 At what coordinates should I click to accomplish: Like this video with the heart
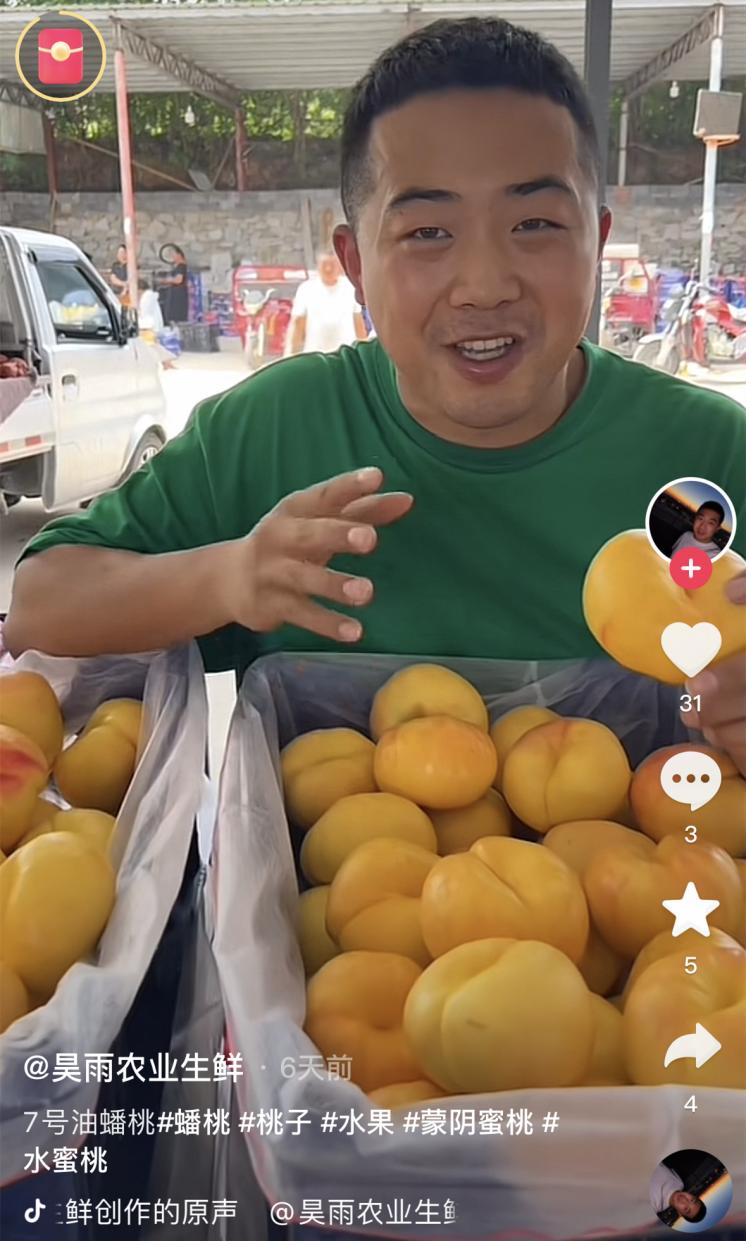pos(690,649)
